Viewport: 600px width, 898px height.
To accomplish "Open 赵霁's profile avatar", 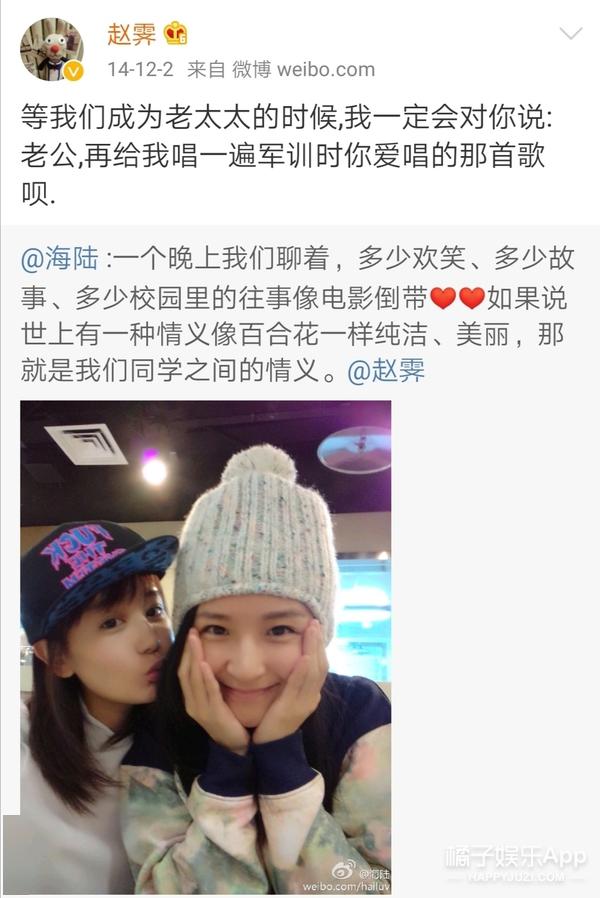I will point(51,49).
